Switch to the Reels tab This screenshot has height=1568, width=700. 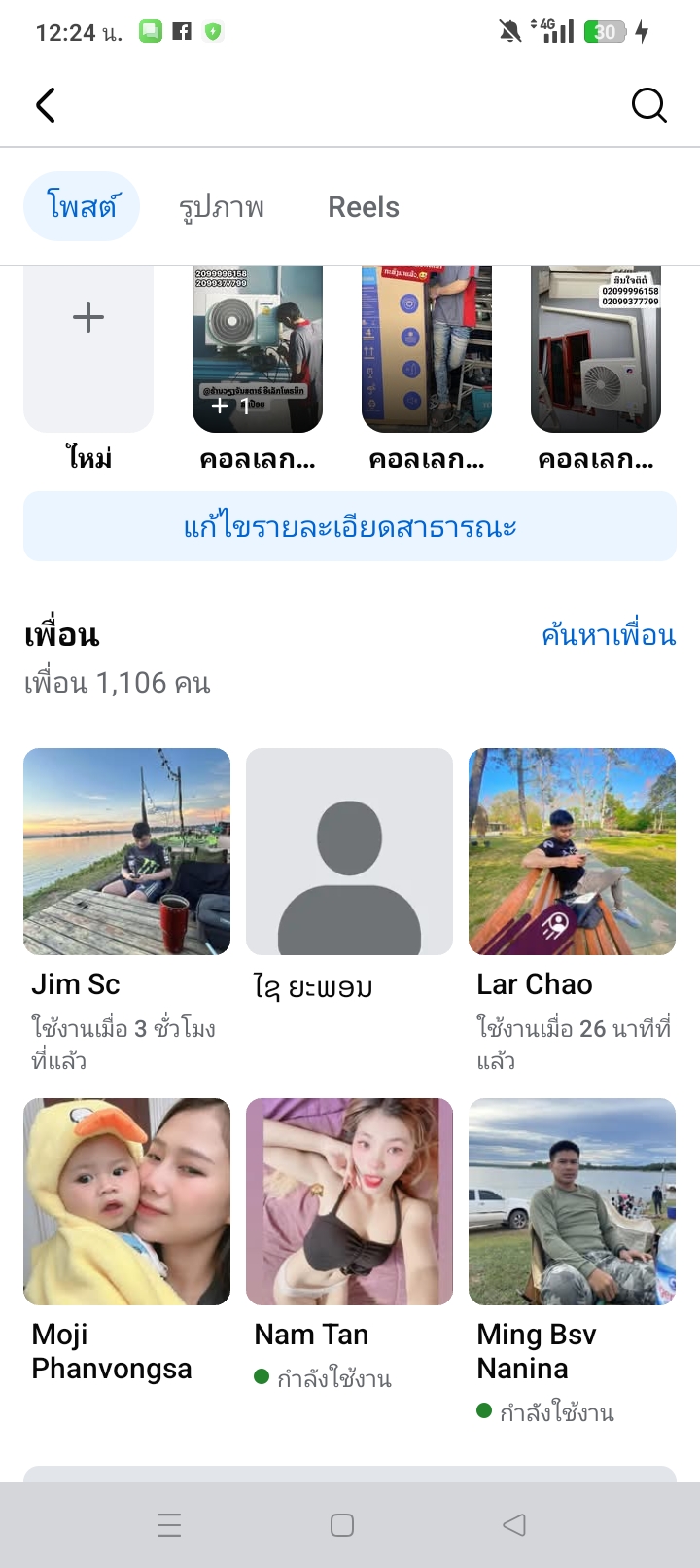tap(364, 207)
